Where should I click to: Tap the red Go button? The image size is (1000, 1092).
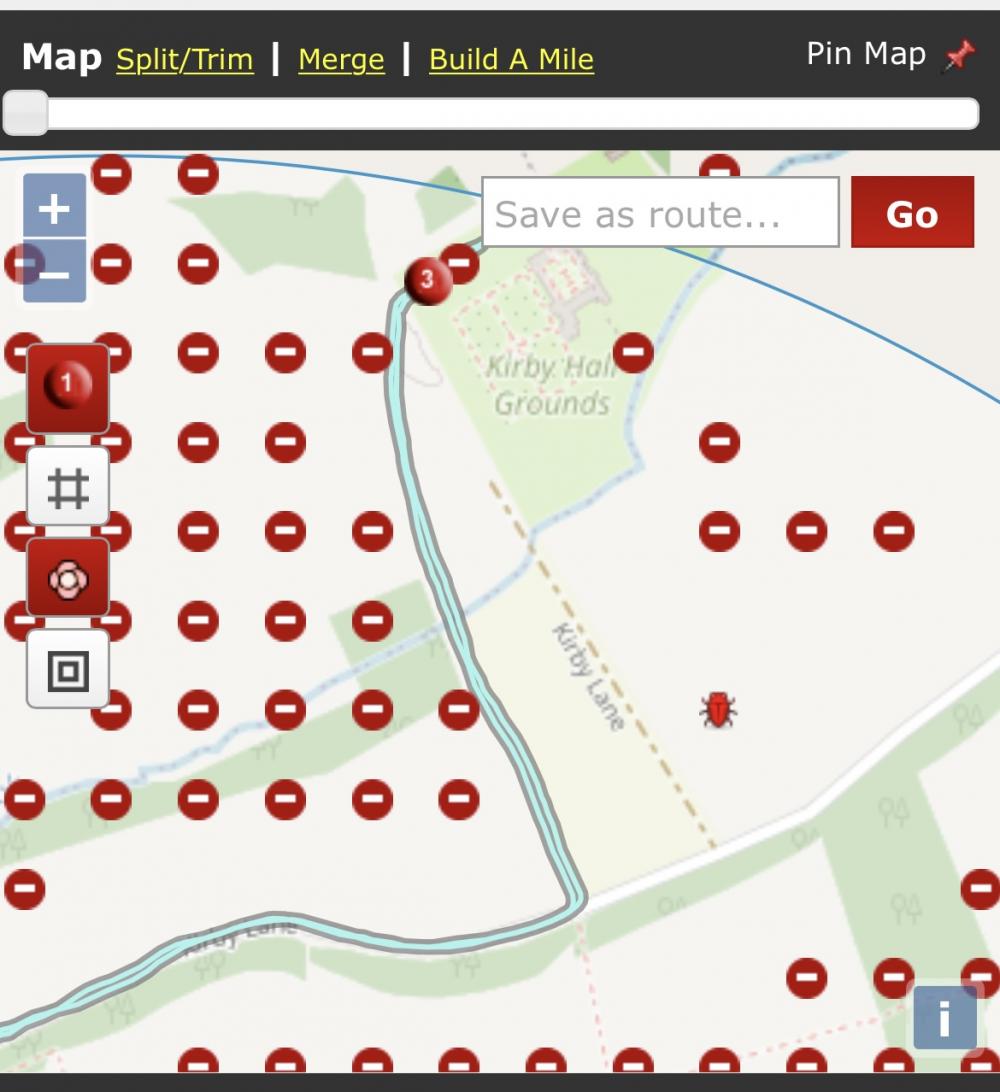912,213
